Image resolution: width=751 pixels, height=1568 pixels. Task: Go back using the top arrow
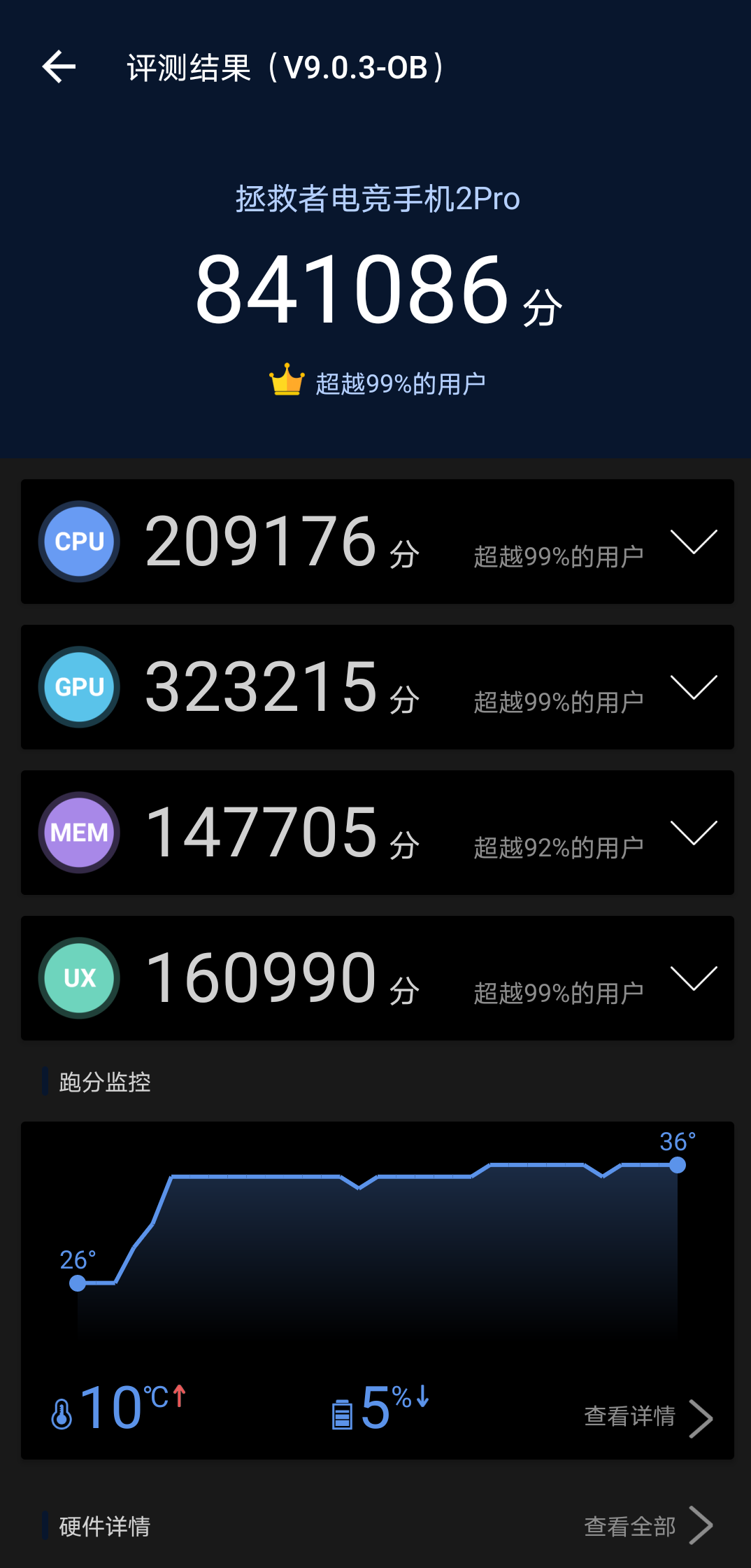59,67
